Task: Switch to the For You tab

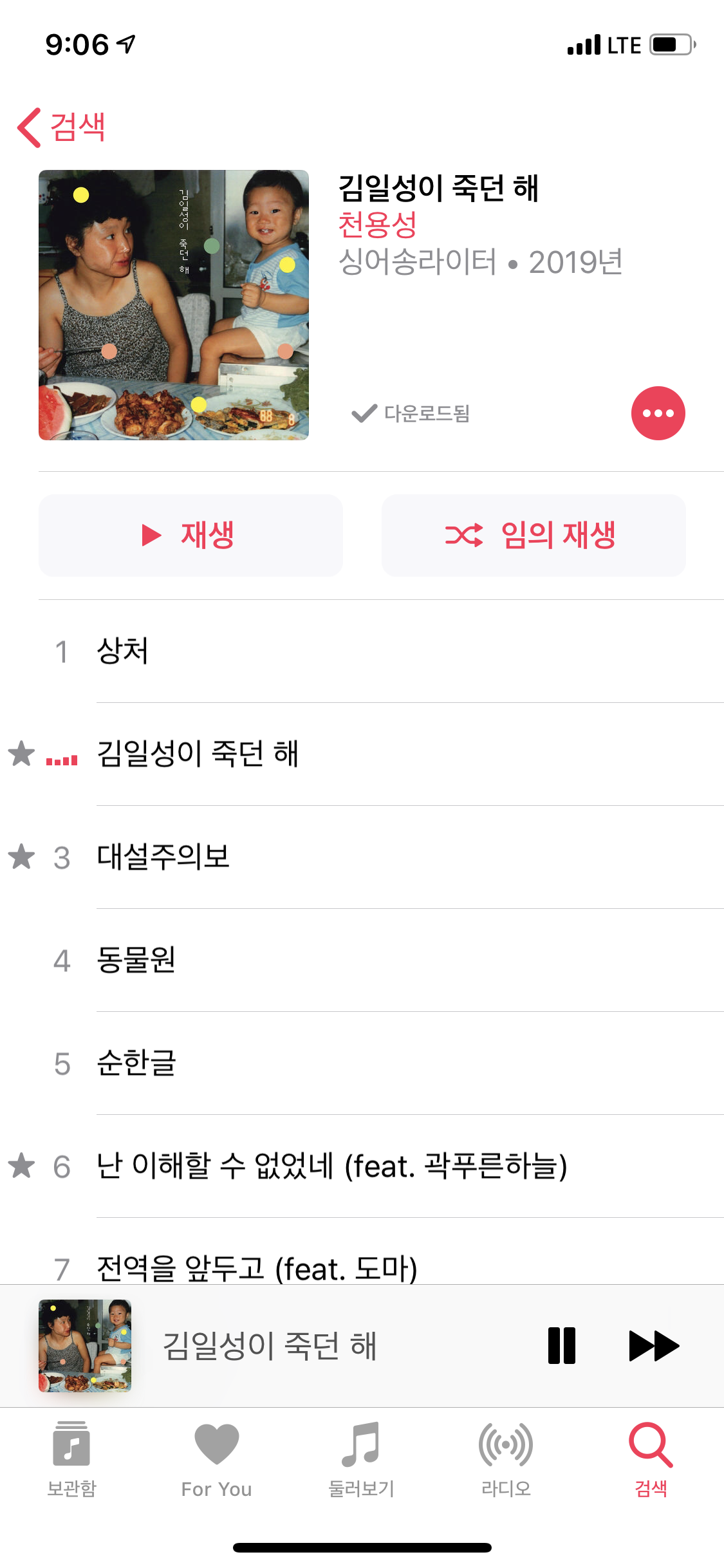Action: coord(216,1459)
